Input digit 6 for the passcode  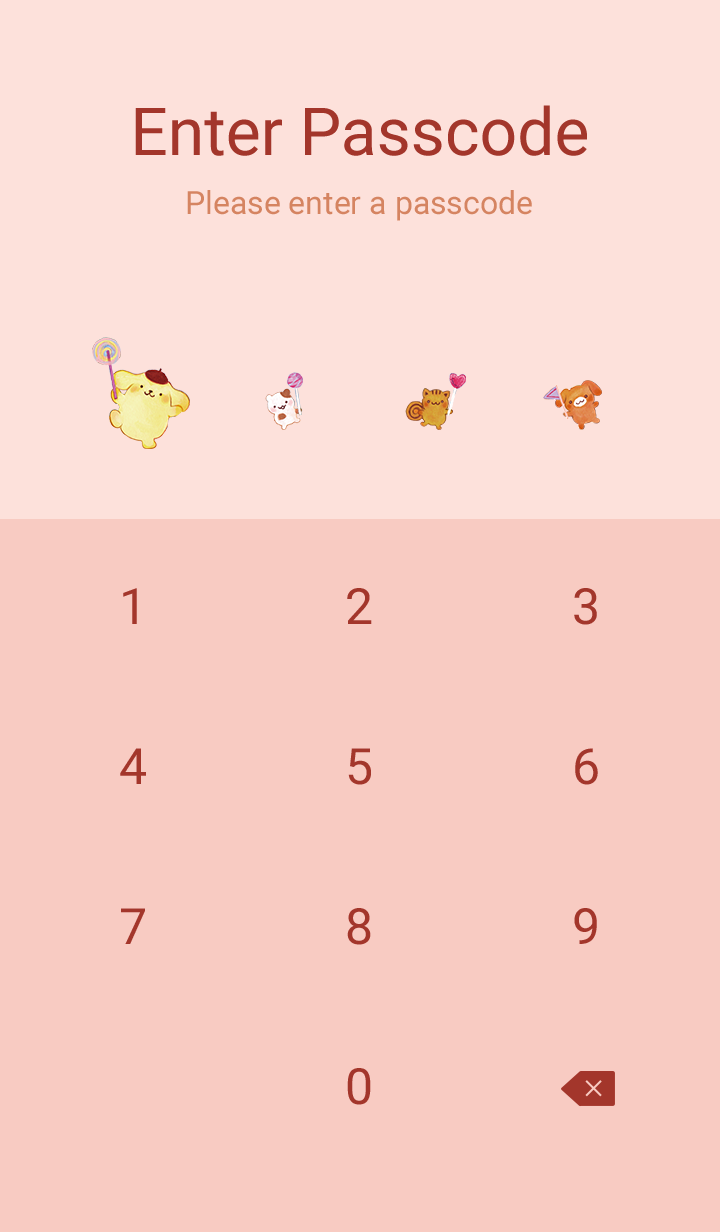[x=586, y=767]
